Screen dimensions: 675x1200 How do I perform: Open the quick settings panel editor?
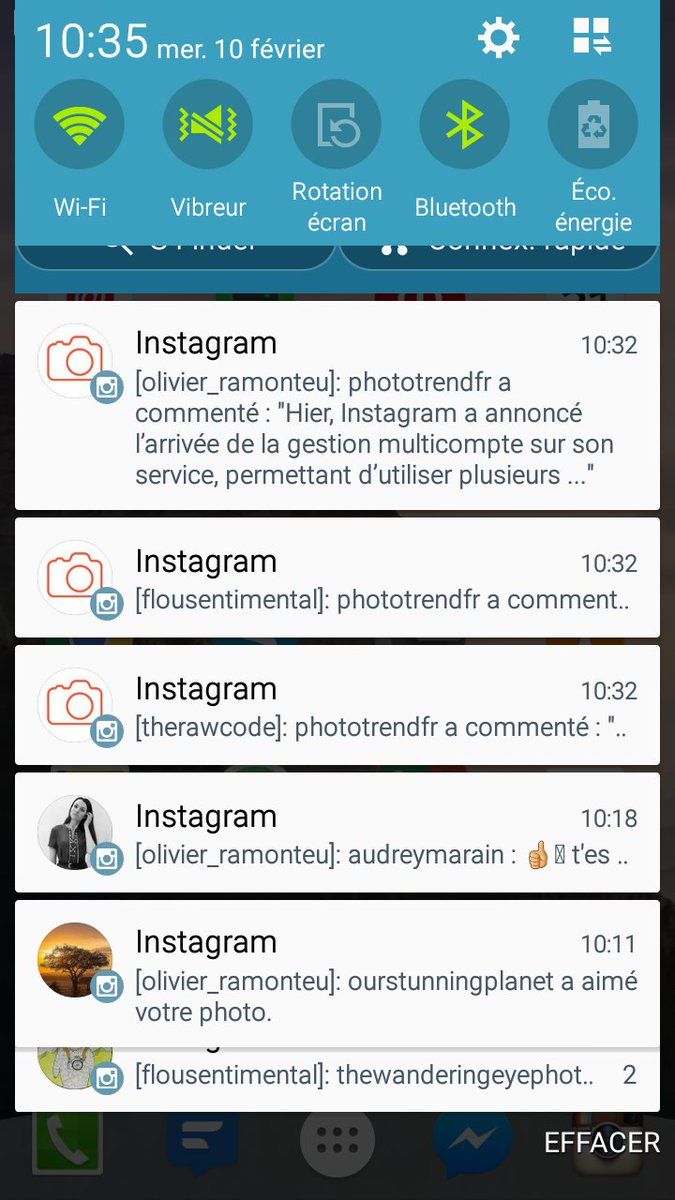592,37
